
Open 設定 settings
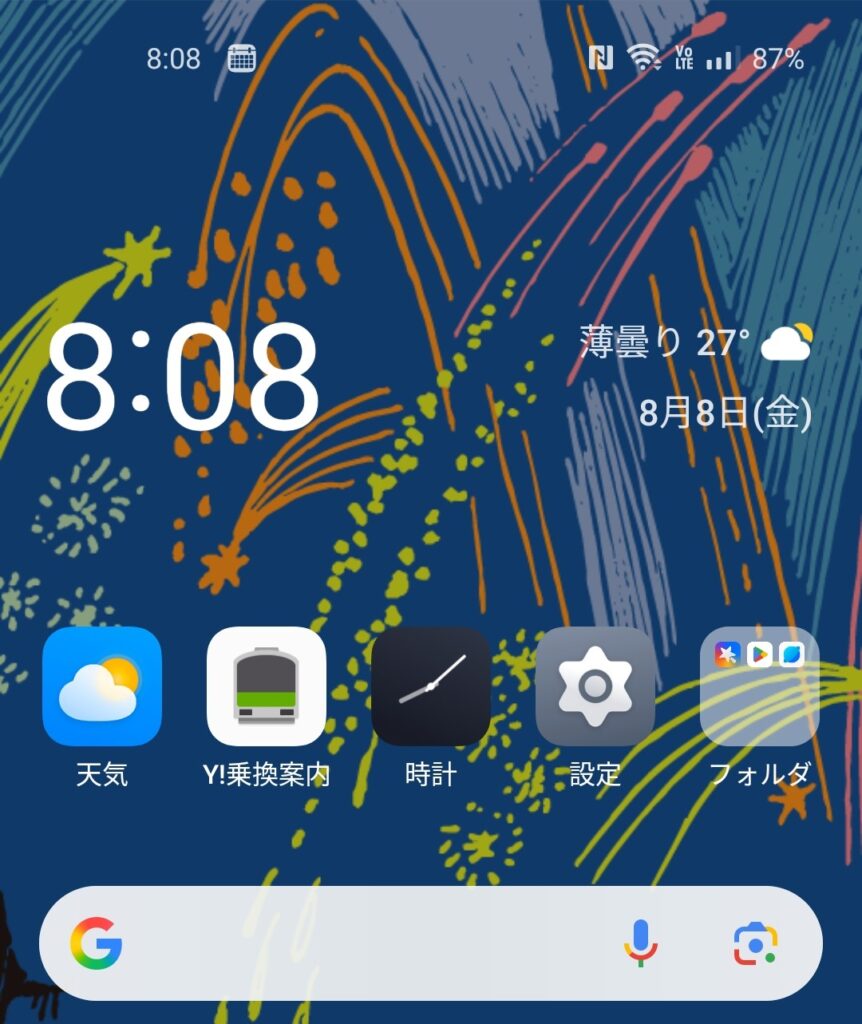point(595,687)
